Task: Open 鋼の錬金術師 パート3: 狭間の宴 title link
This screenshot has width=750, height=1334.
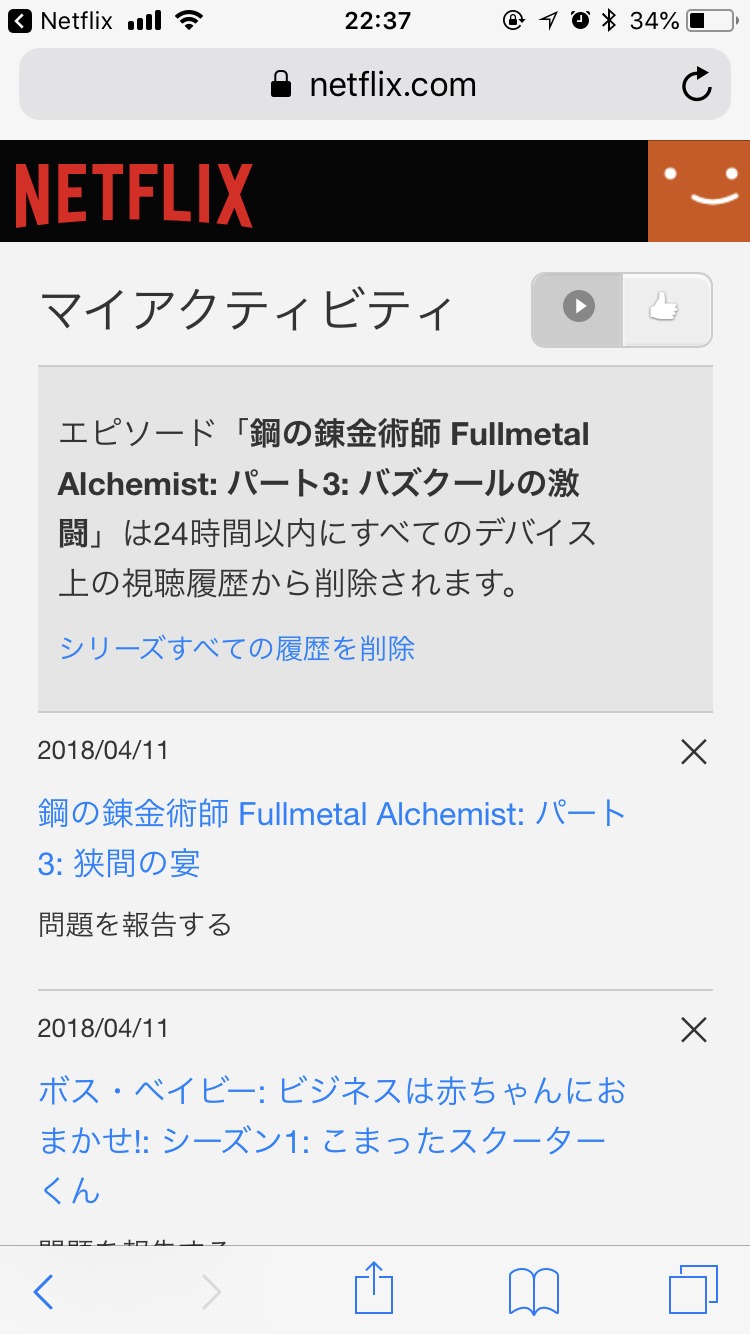Action: 332,838
